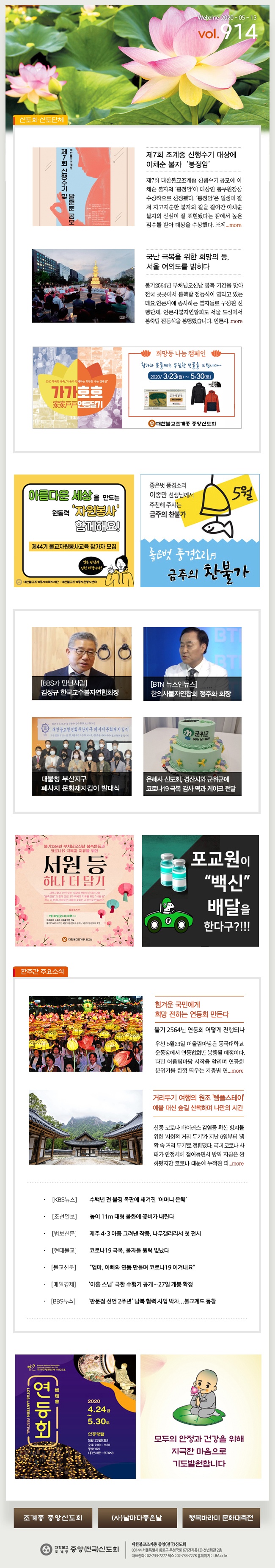
Task: Open the 금주의 찬불가 banner
Action: (x=200, y=530)
